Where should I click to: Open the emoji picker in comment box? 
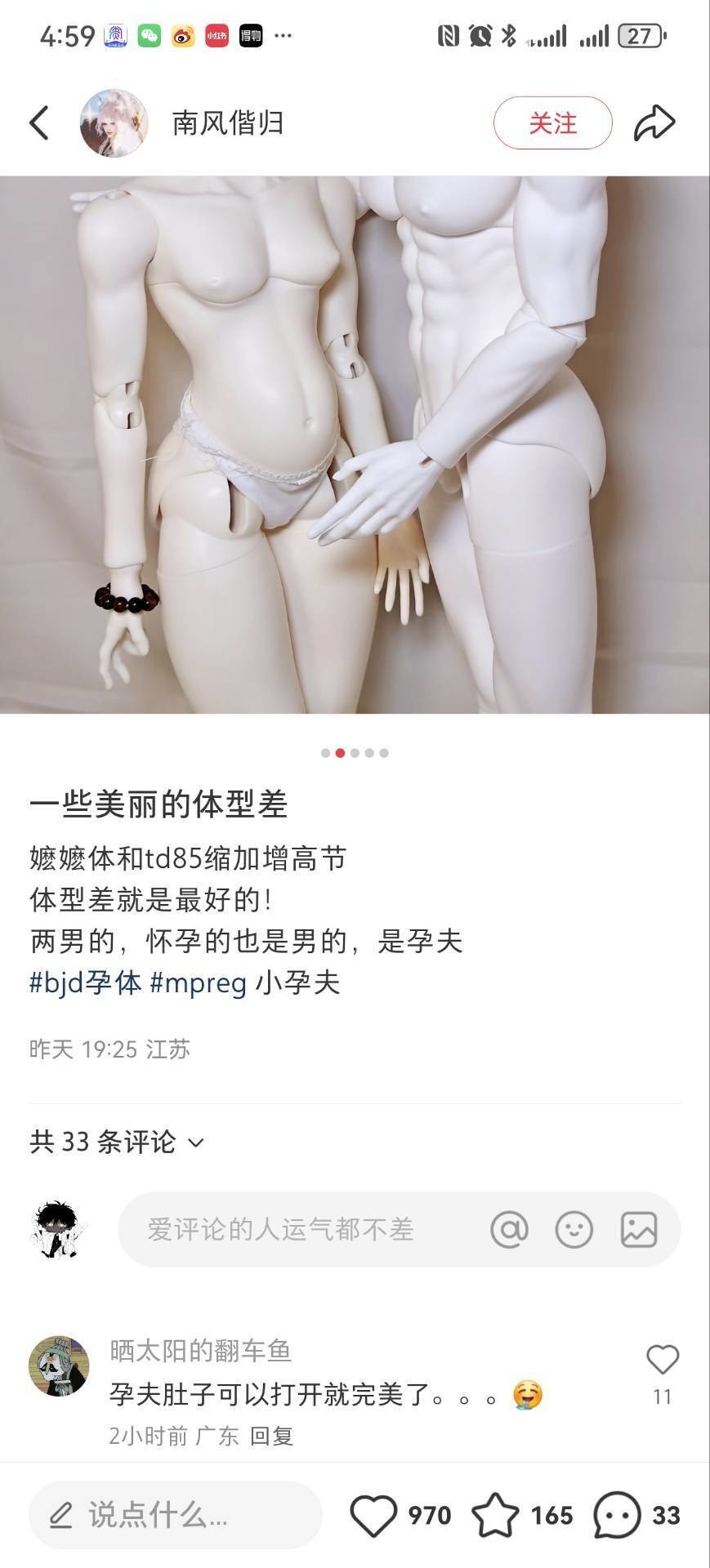point(574,1229)
